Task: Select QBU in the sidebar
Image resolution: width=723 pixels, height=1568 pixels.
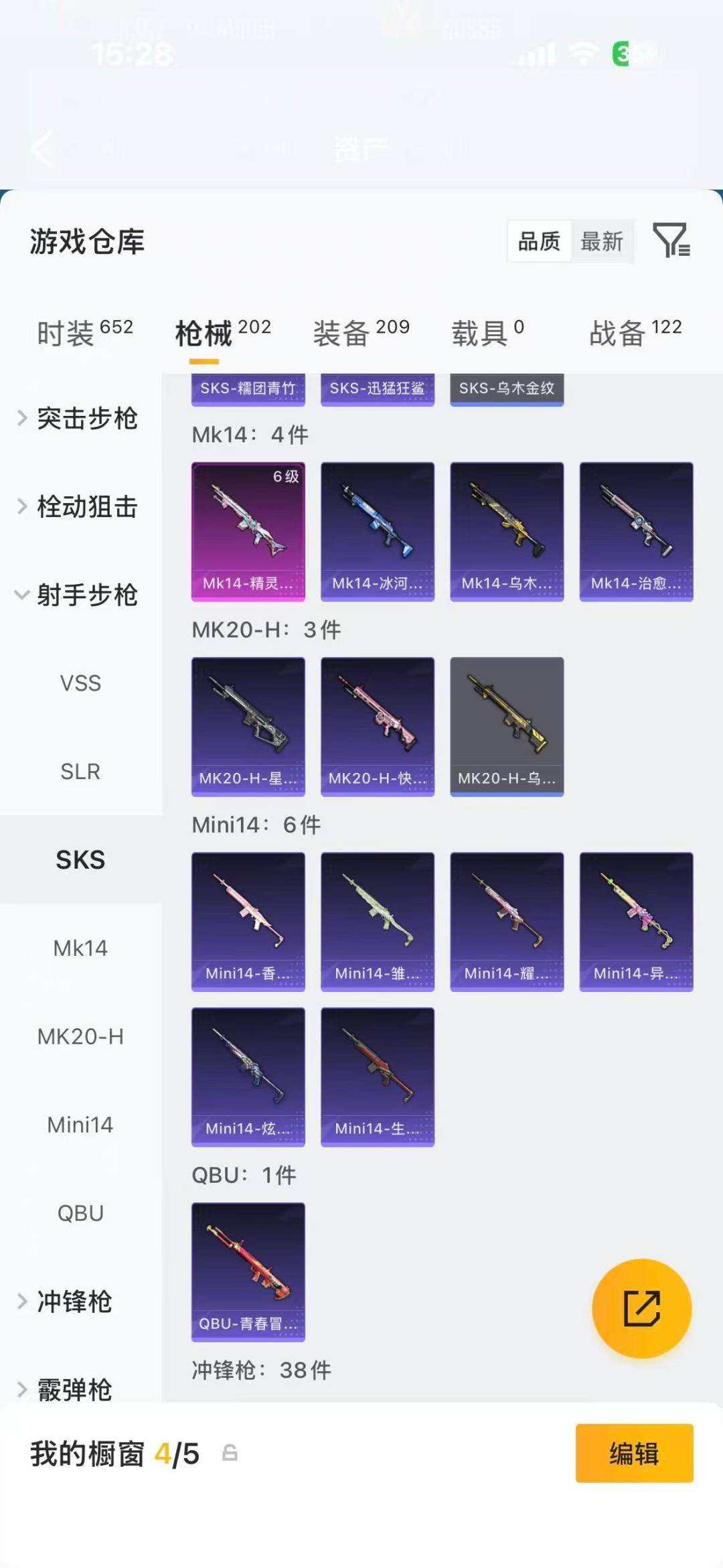Action: point(80,1212)
